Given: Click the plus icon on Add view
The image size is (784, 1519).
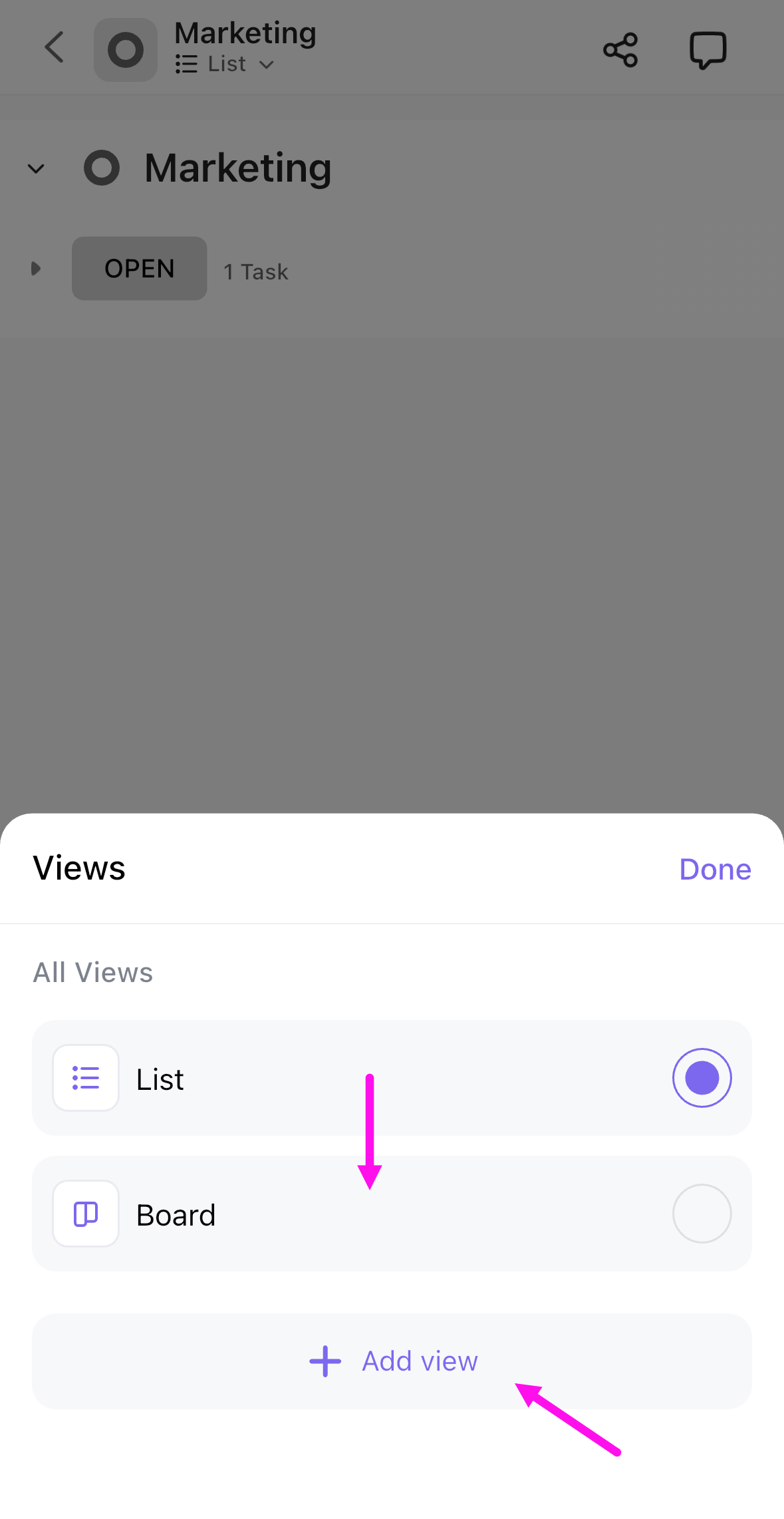Looking at the screenshot, I should [x=325, y=1361].
